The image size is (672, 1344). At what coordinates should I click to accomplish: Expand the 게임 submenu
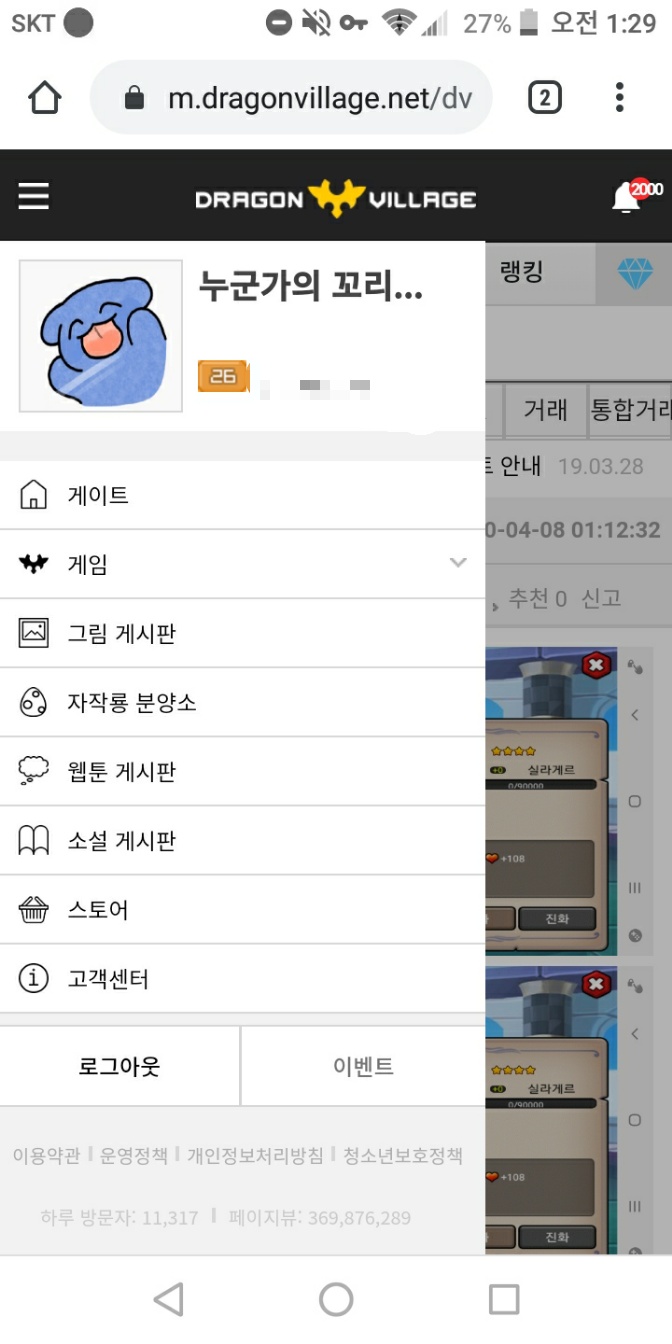(x=458, y=563)
